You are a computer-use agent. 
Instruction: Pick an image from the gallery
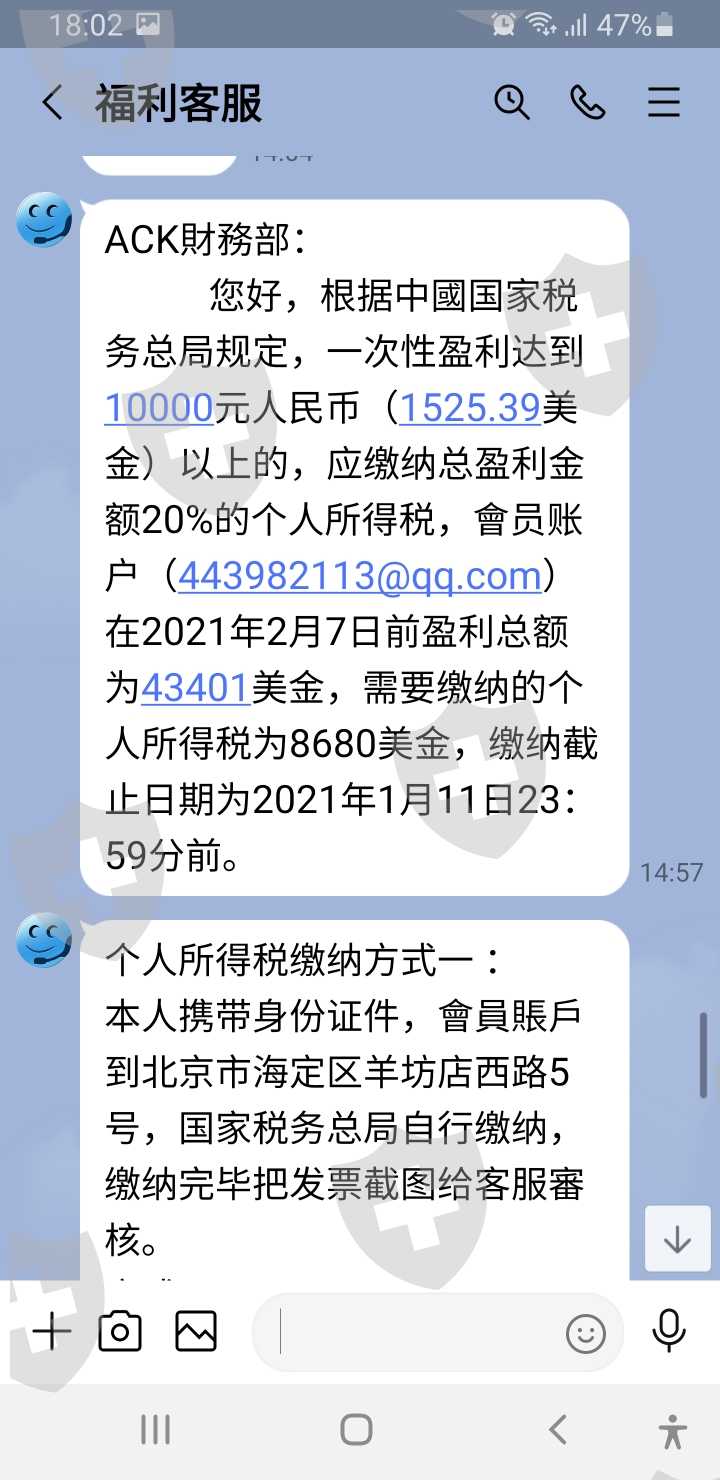pos(196,1332)
